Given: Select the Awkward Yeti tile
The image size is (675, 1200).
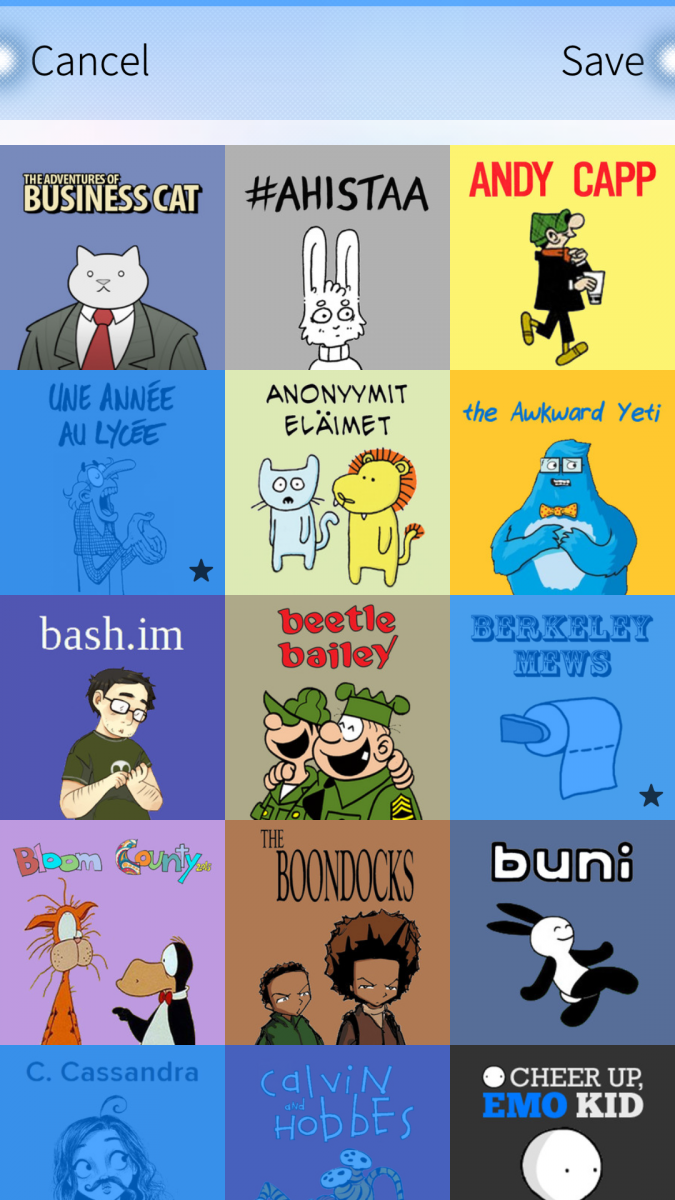Looking at the screenshot, I should click(562, 483).
